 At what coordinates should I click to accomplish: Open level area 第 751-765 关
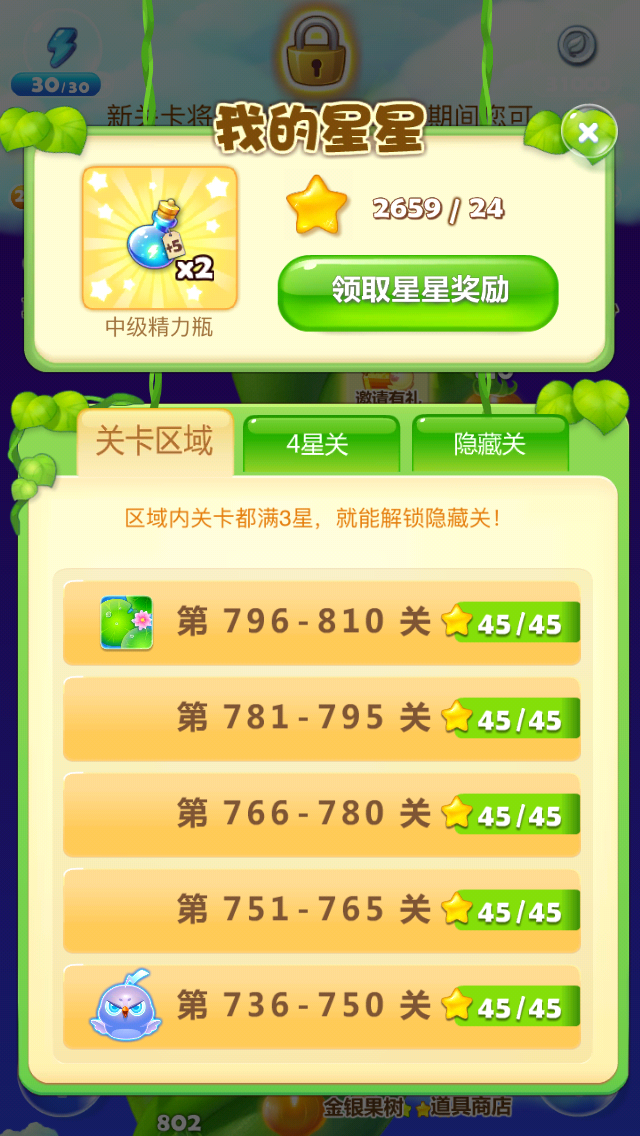tap(322, 911)
